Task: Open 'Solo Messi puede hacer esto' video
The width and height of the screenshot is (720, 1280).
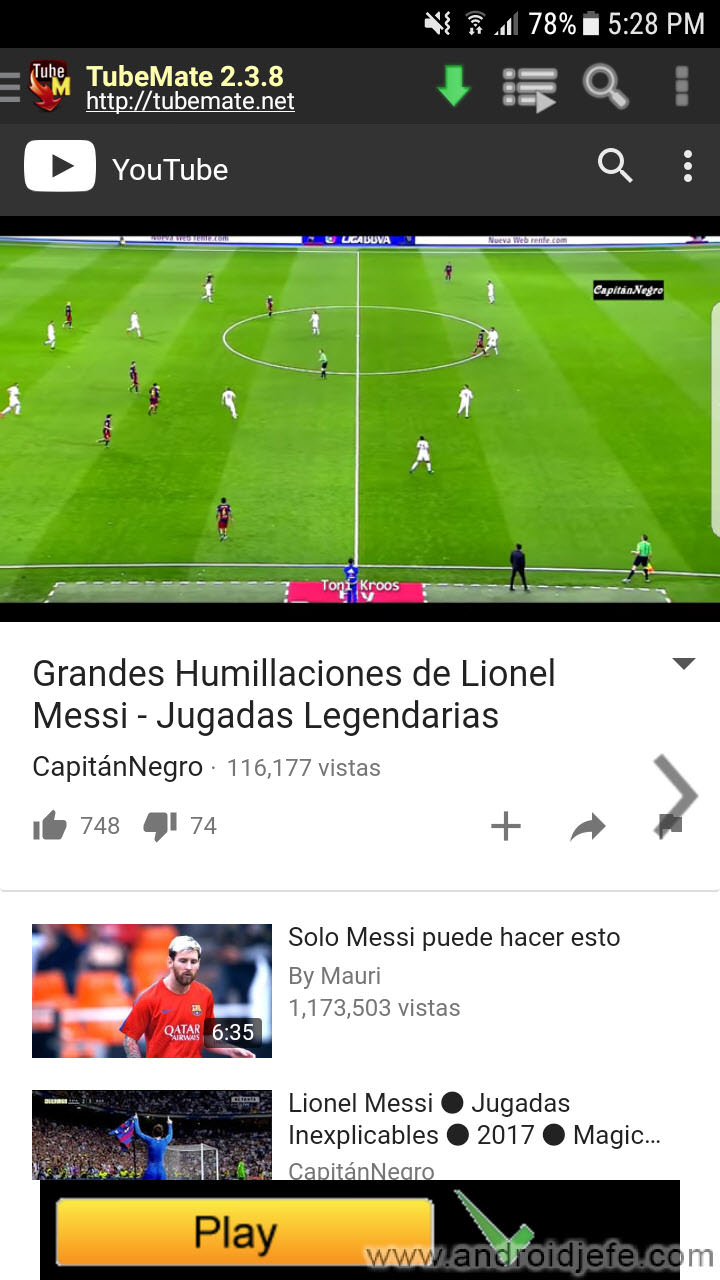Action: coord(454,938)
